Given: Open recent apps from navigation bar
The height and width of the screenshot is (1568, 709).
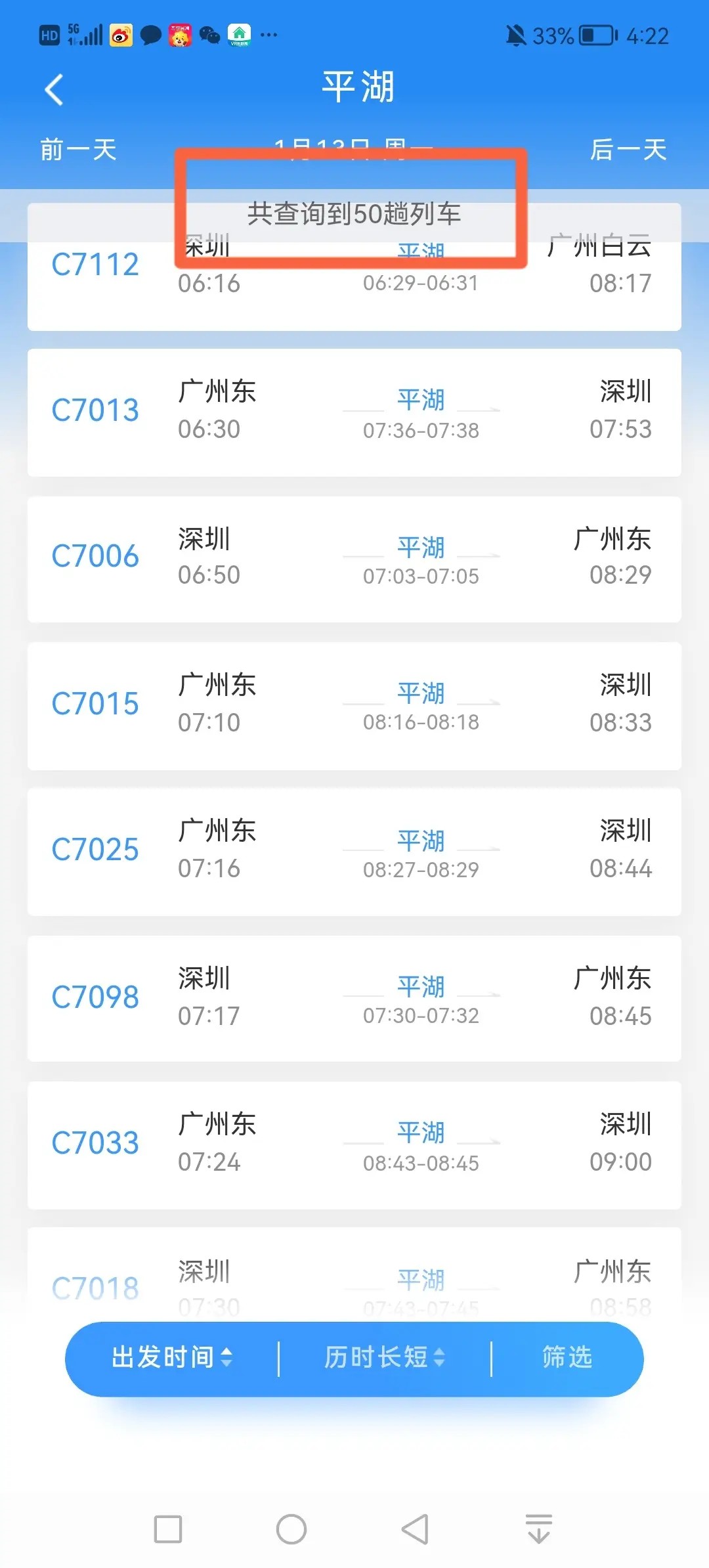Looking at the screenshot, I should point(168,1529).
